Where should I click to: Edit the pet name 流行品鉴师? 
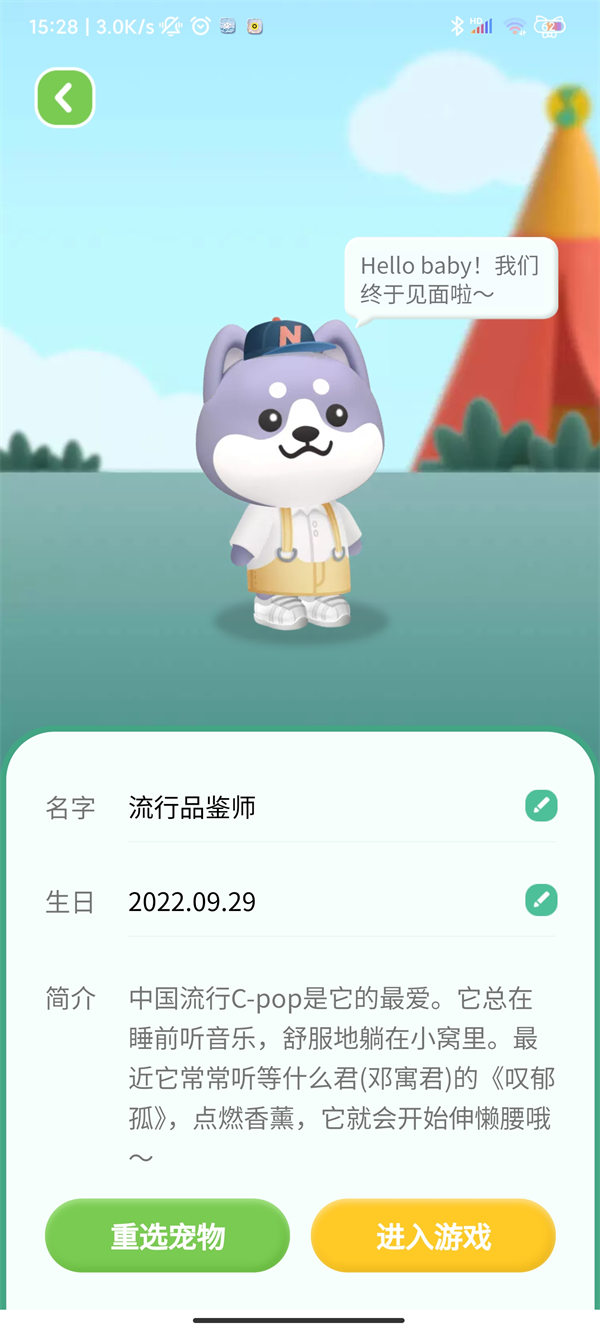click(x=541, y=806)
